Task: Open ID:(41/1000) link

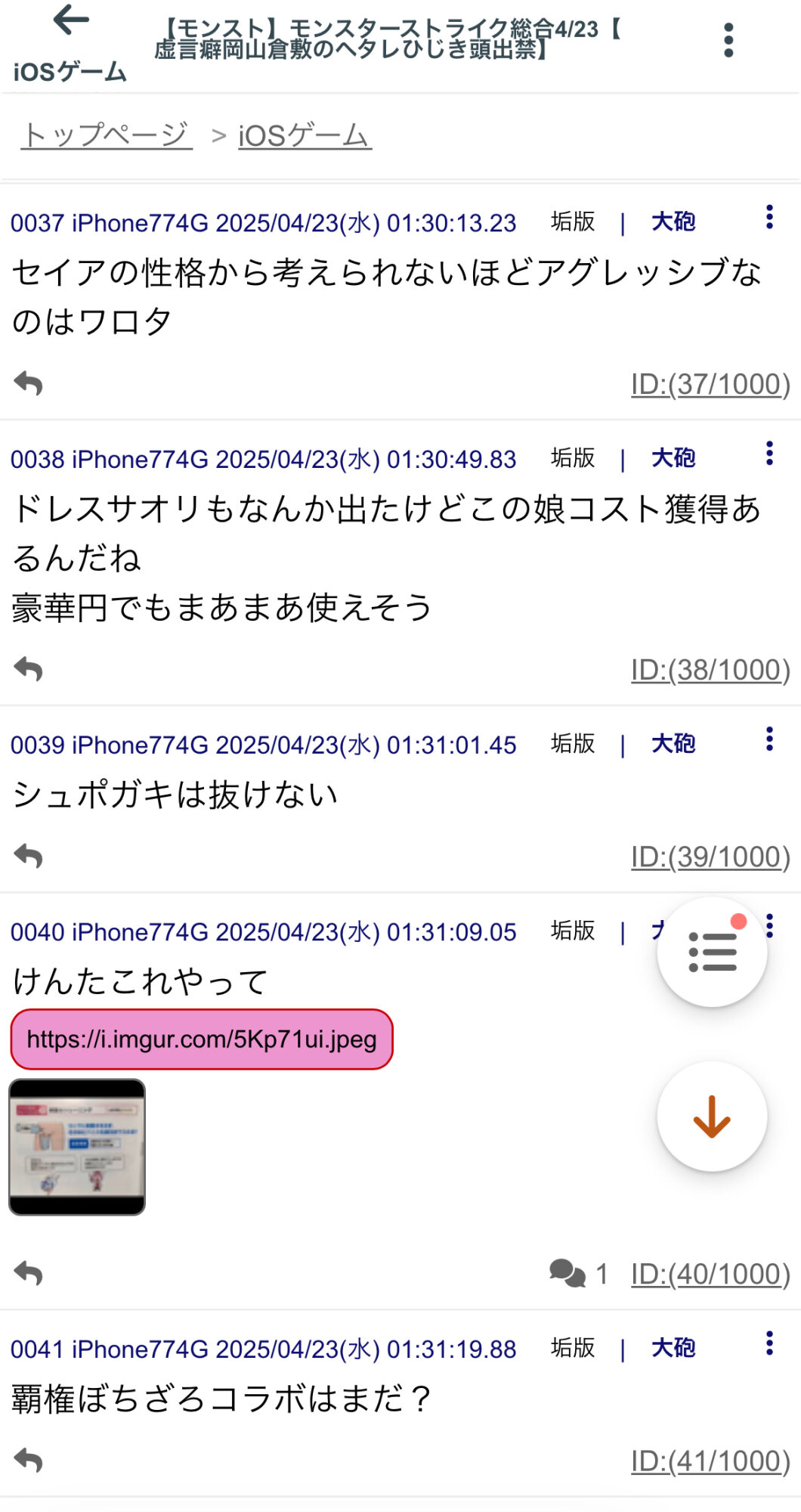Action: [710, 1461]
